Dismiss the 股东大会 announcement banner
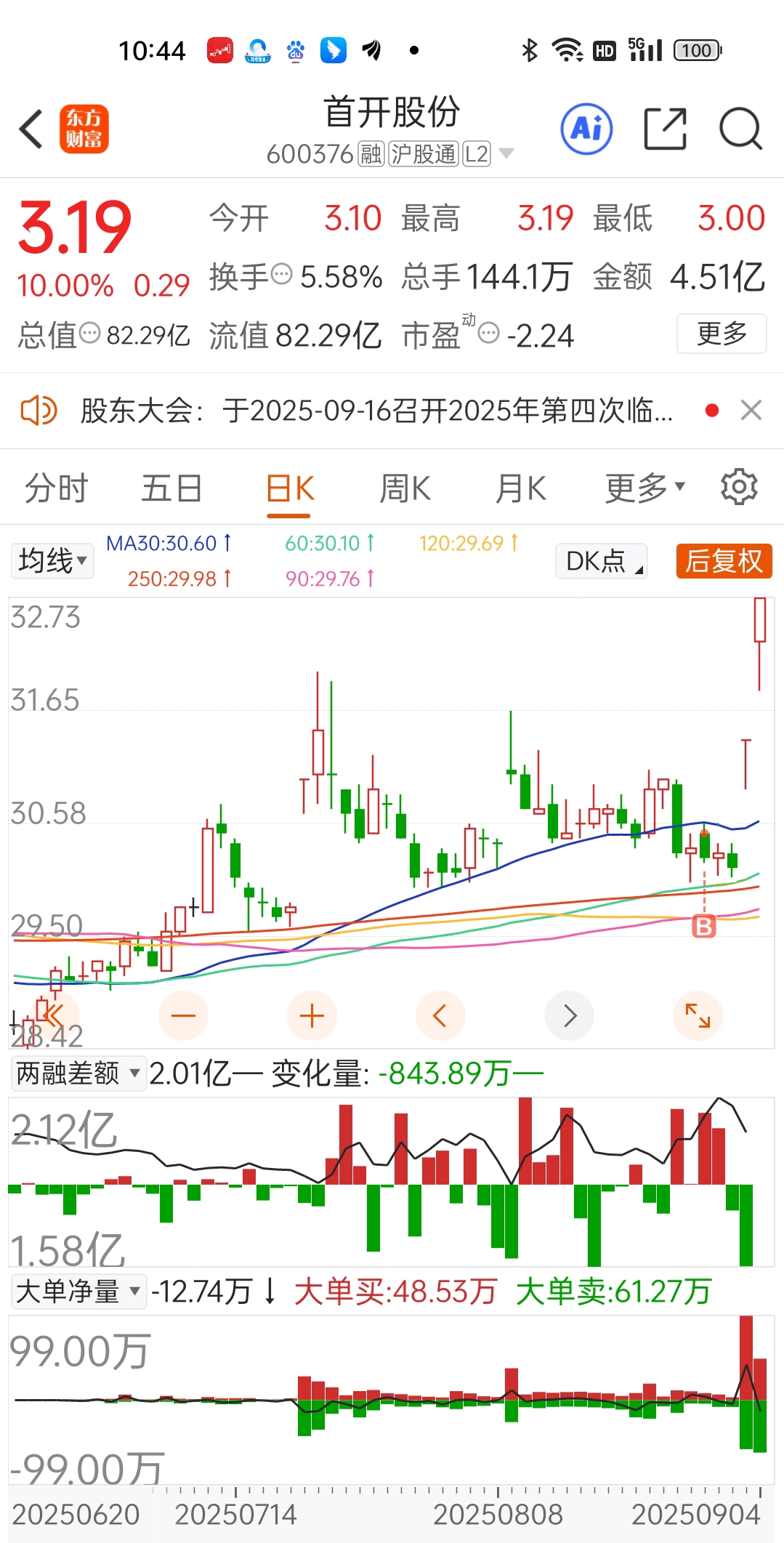This screenshot has width=784, height=1543. coord(751,411)
